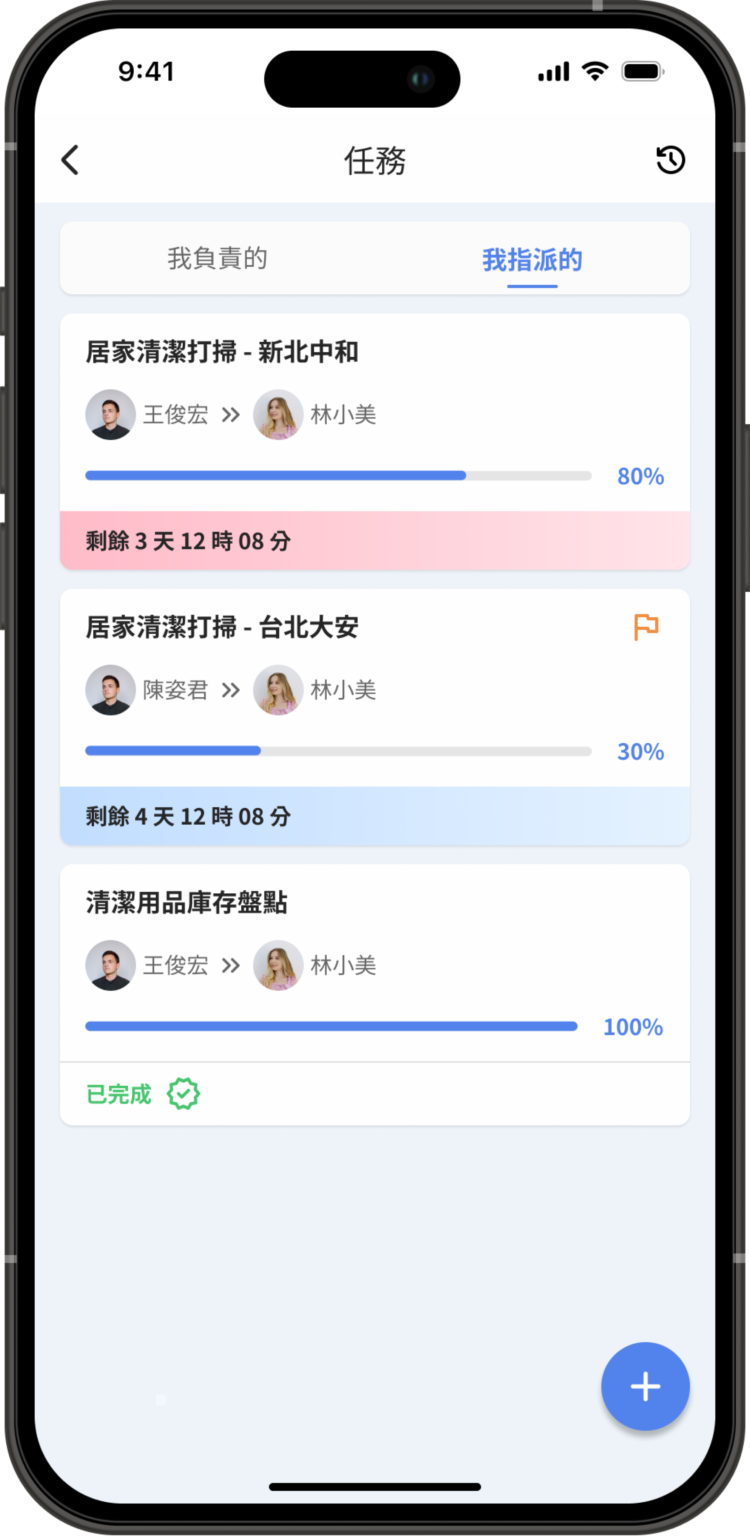The width and height of the screenshot is (750, 1536).
Task: Tap 王俊宏's avatar on 新北中和 task
Action: (x=111, y=414)
